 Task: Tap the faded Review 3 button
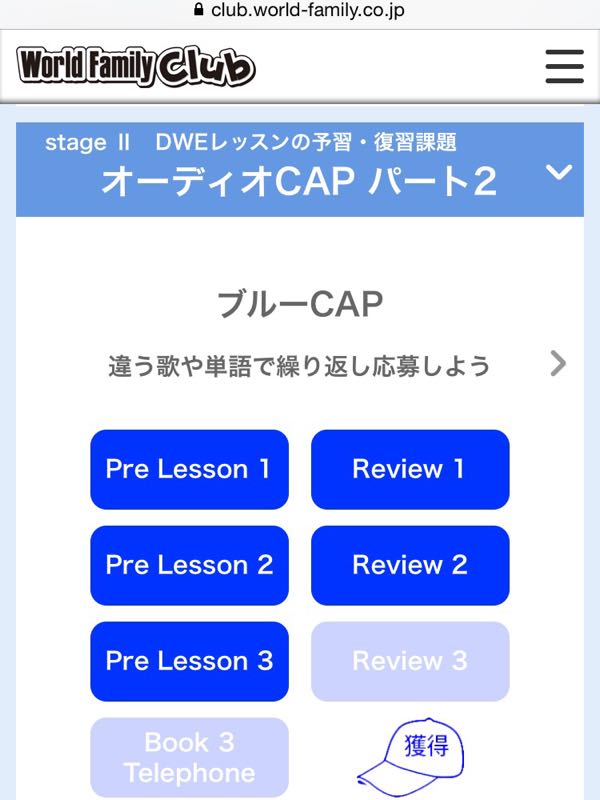410,661
